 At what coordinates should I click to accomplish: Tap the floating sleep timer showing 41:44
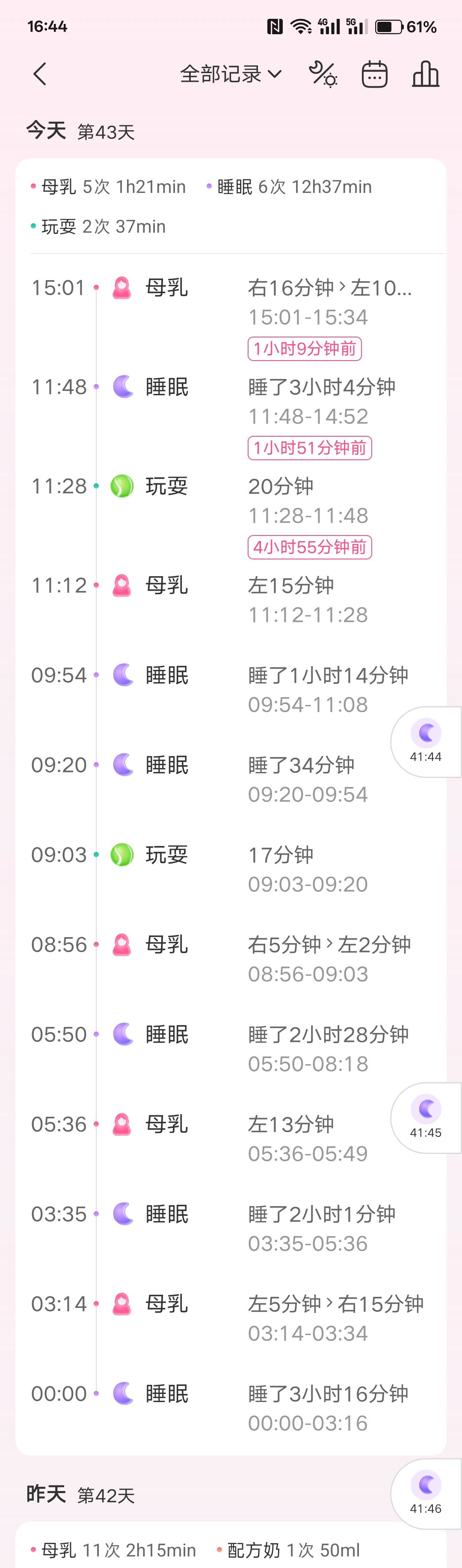426,741
